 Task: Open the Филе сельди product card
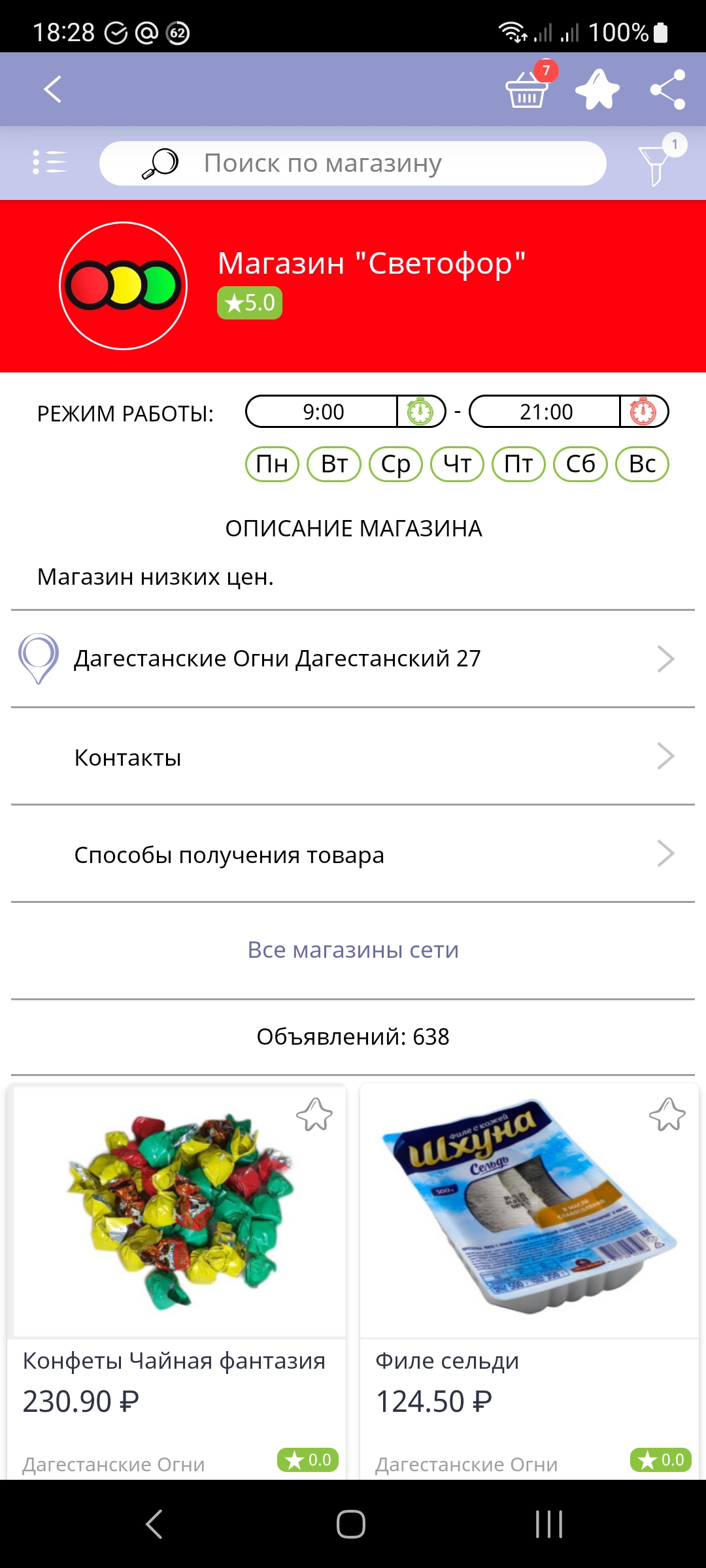(x=529, y=1281)
